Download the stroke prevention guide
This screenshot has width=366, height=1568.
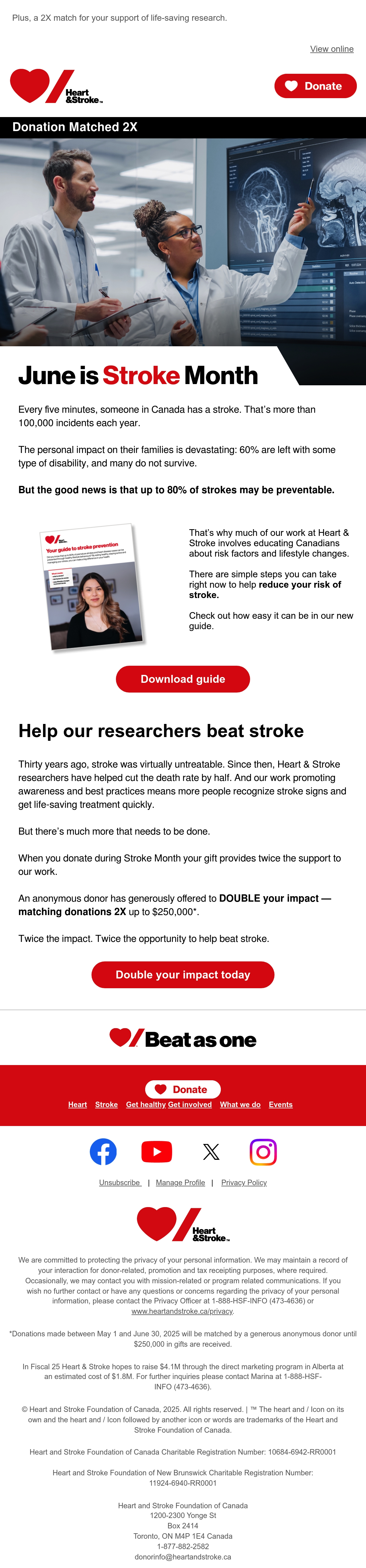pyautogui.click(x=183, y=679)
